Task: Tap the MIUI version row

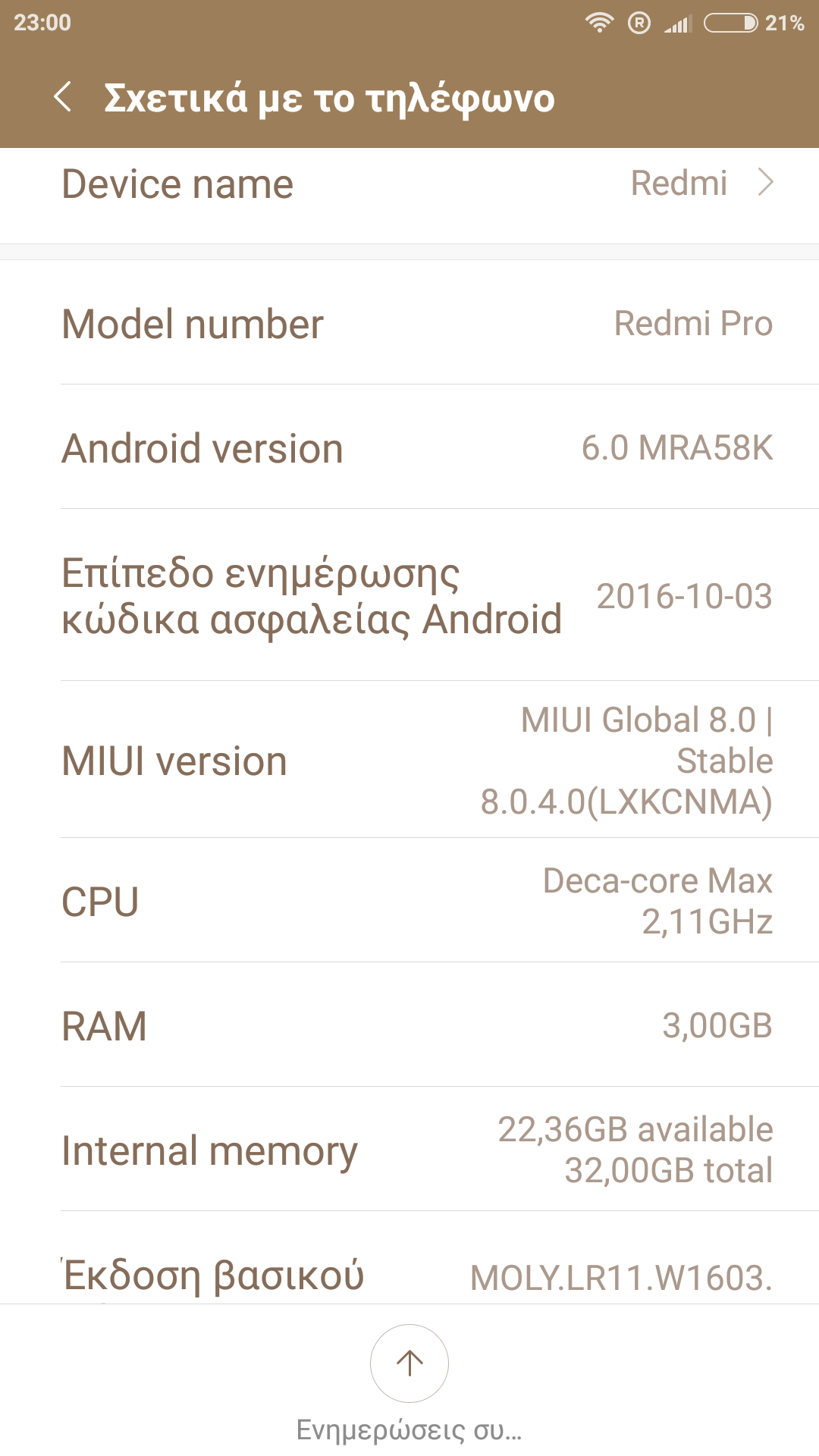Action: 409,761
